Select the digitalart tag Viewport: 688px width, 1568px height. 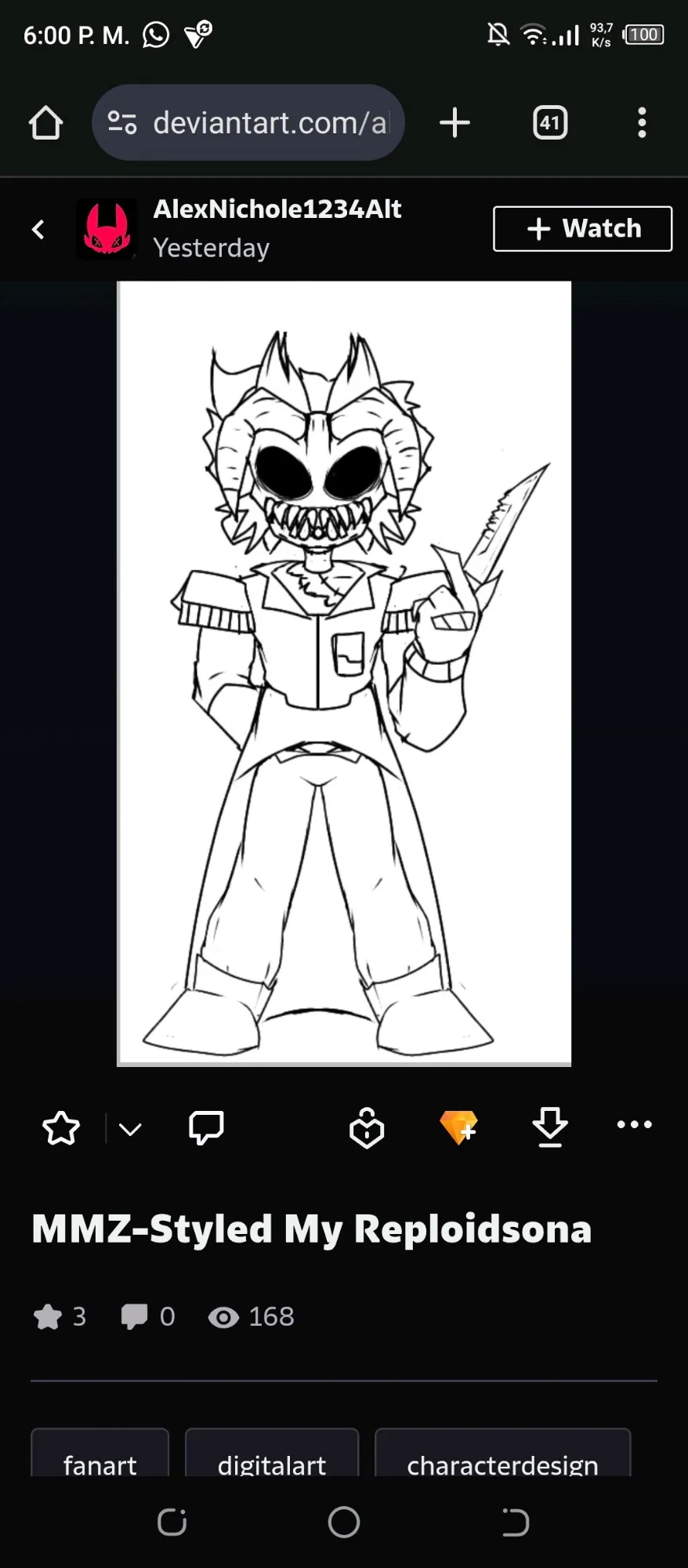[x=271, y=1460]
